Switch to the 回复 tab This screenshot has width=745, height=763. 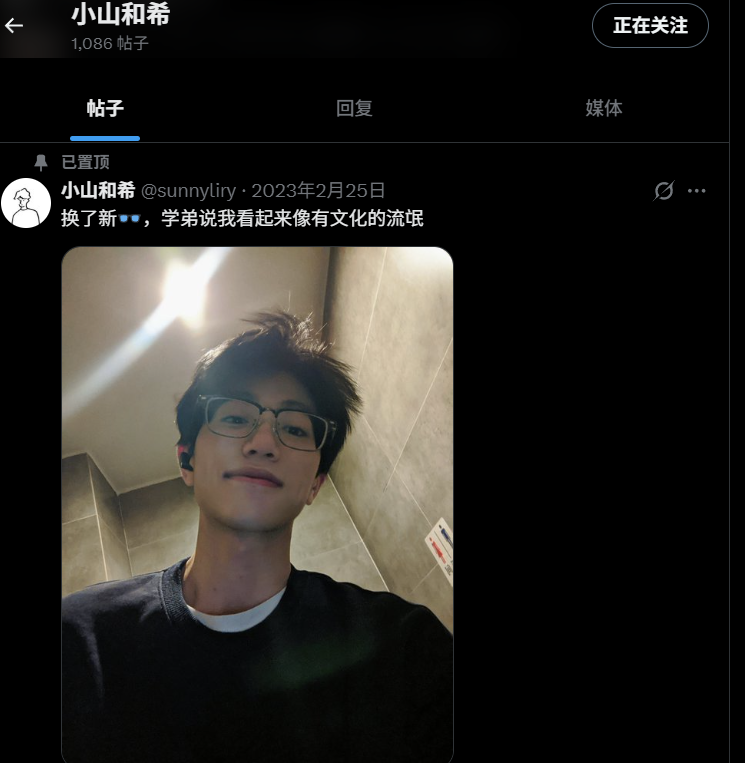(x=355, y=109)
